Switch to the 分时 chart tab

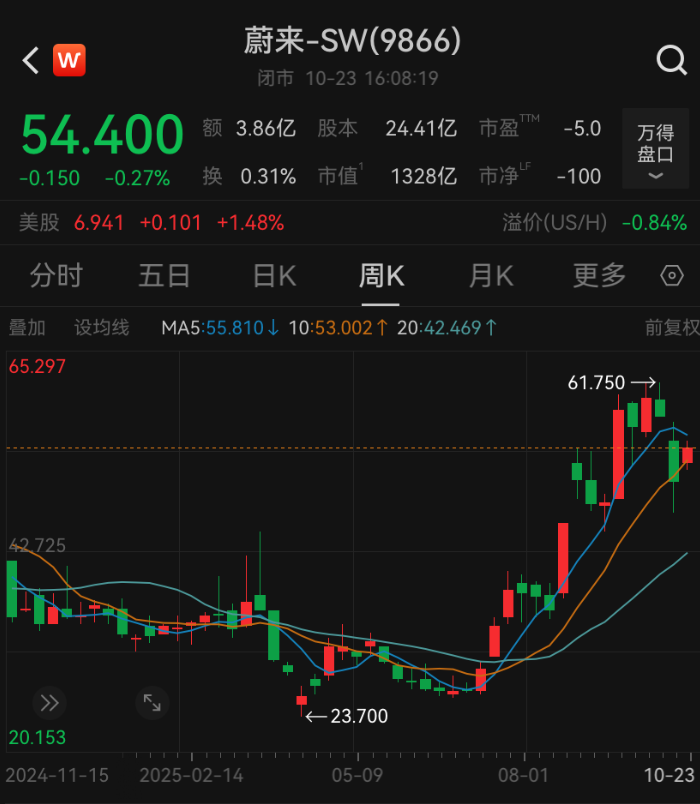pos(56,275)
